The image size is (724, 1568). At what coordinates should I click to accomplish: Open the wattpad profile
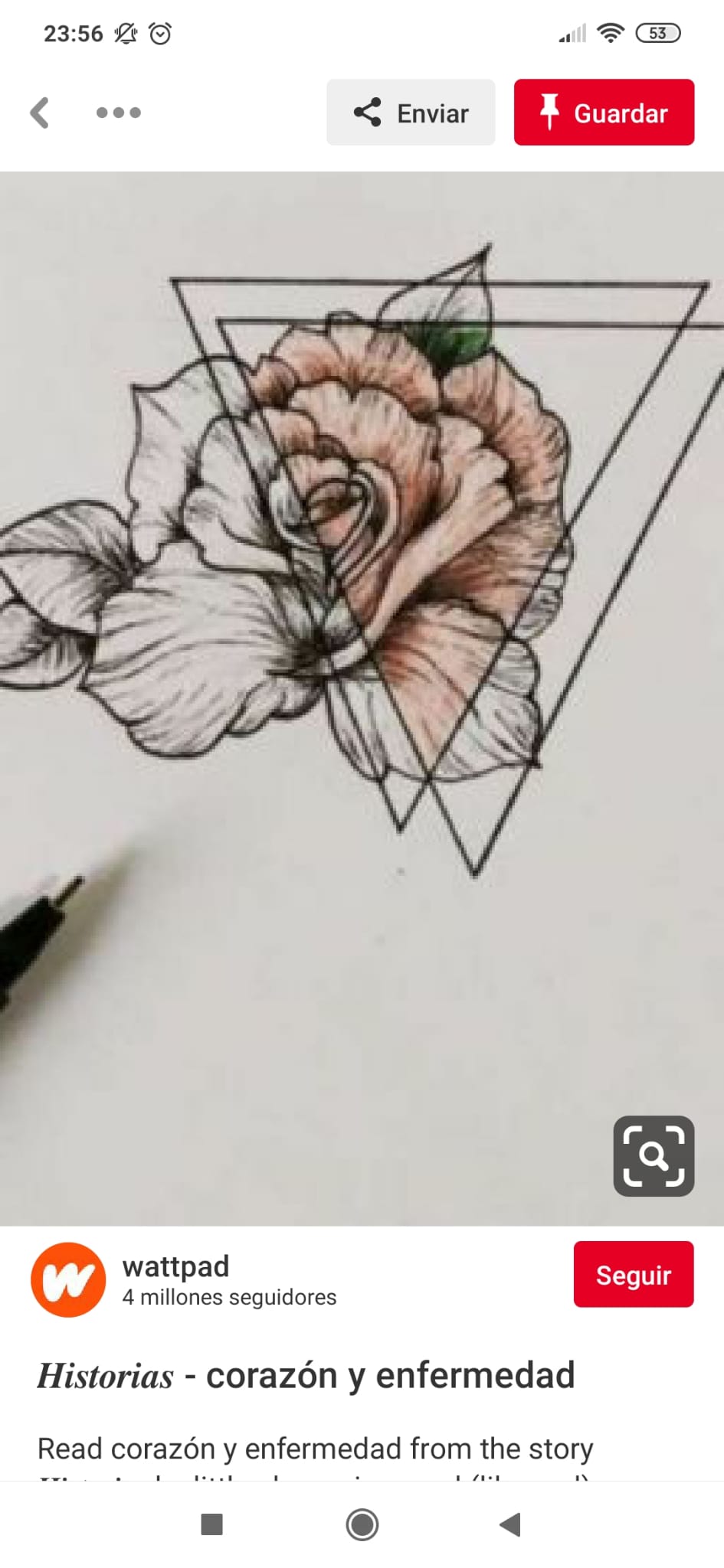175,1279
